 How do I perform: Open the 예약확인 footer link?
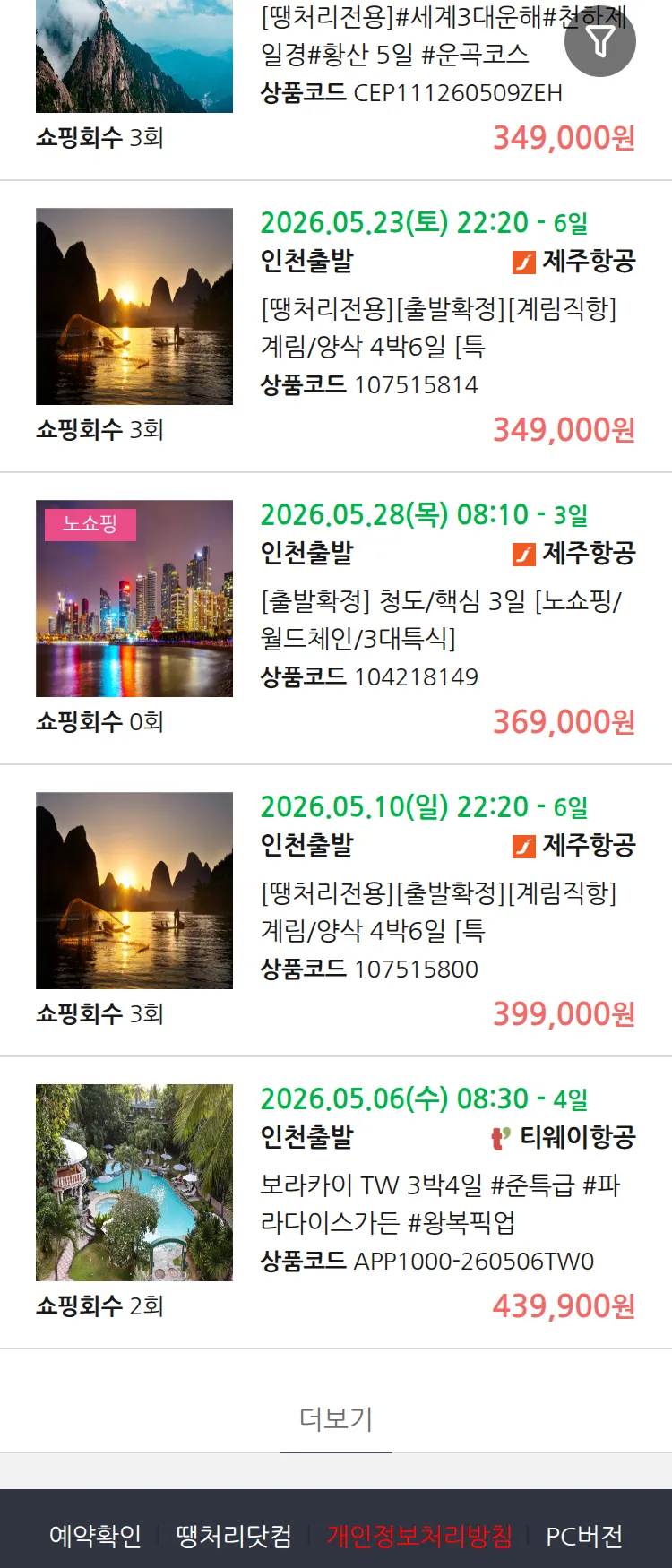coord(95,1536)
